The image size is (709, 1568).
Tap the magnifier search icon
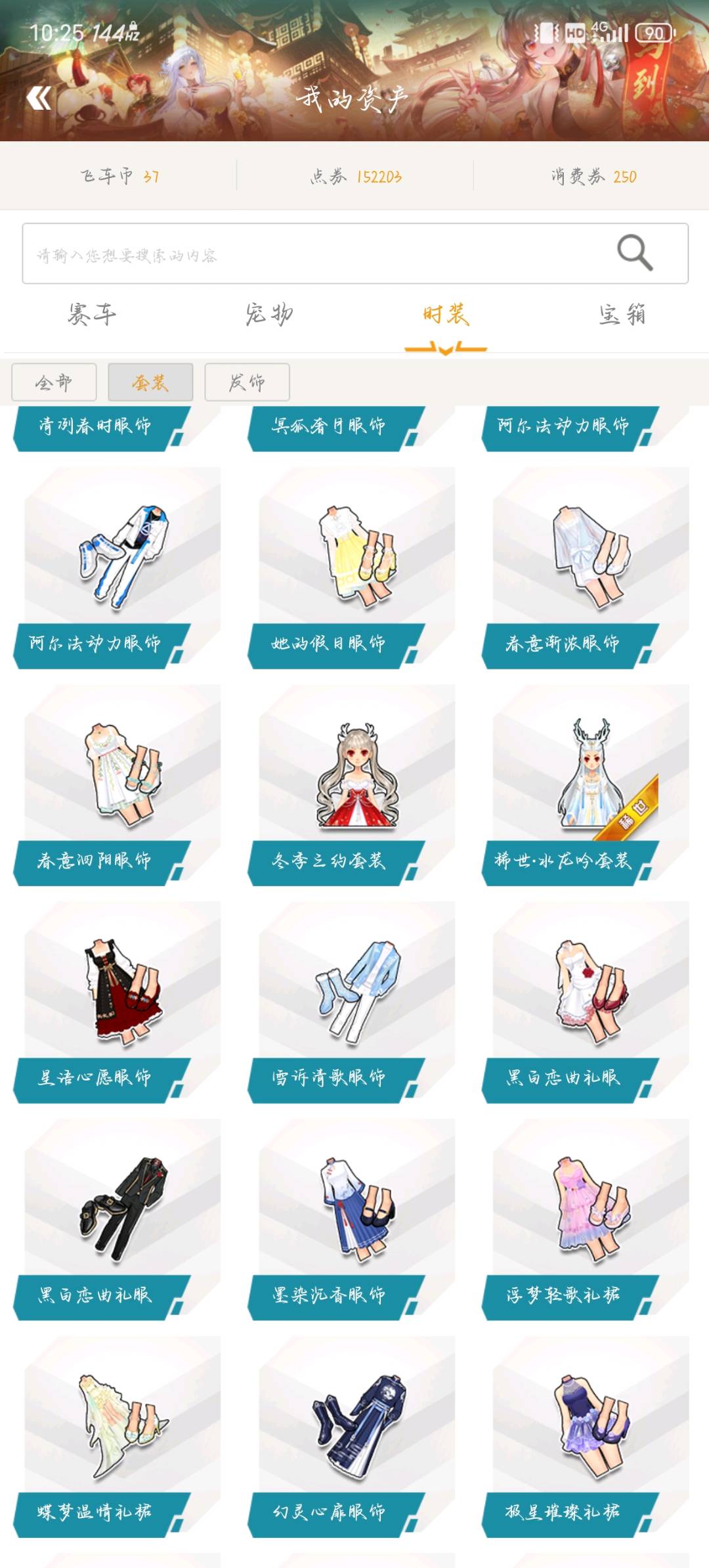pyautogui.click(x=634, y=253)
